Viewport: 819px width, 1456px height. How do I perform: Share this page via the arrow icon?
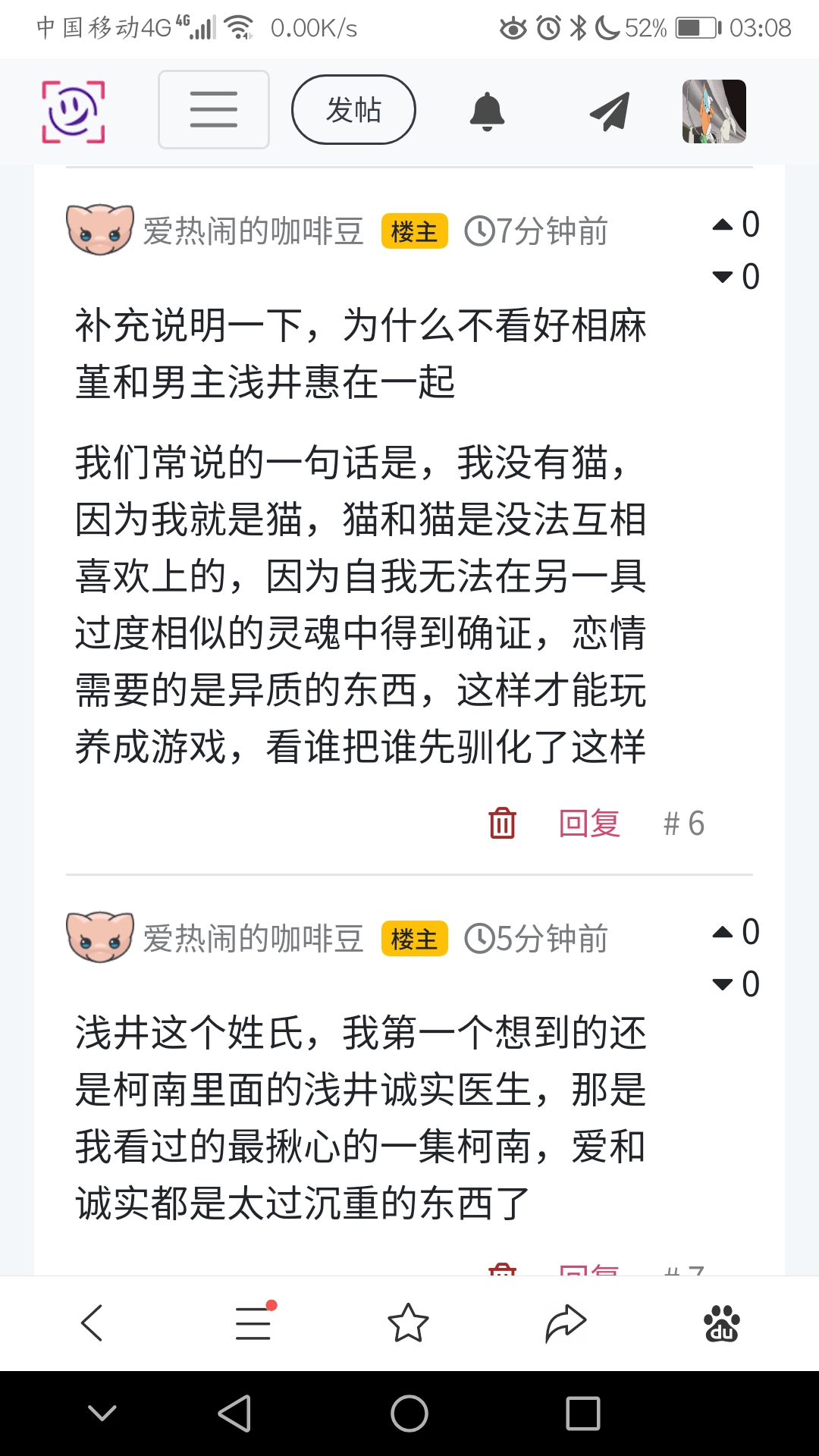566,1323
